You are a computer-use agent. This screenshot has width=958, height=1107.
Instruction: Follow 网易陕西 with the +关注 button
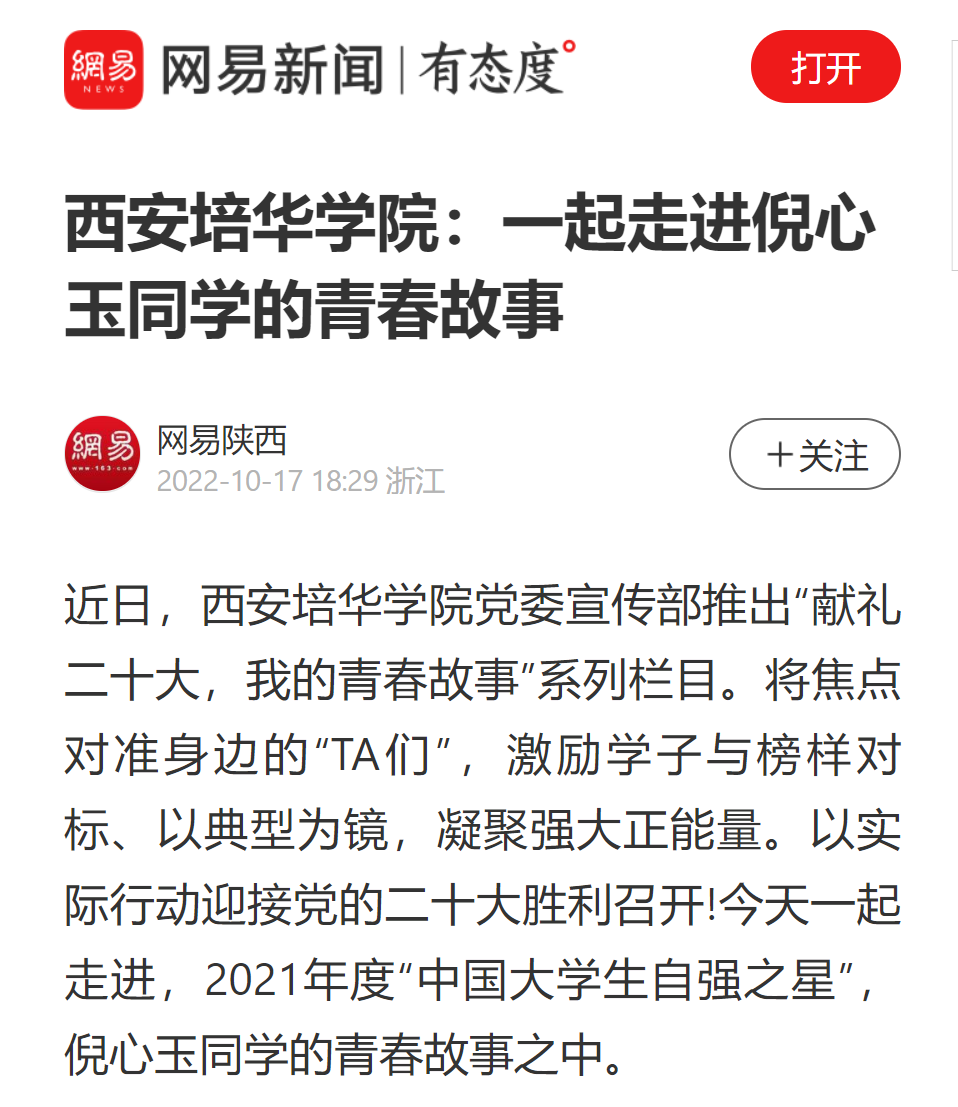tap(814, 454)
